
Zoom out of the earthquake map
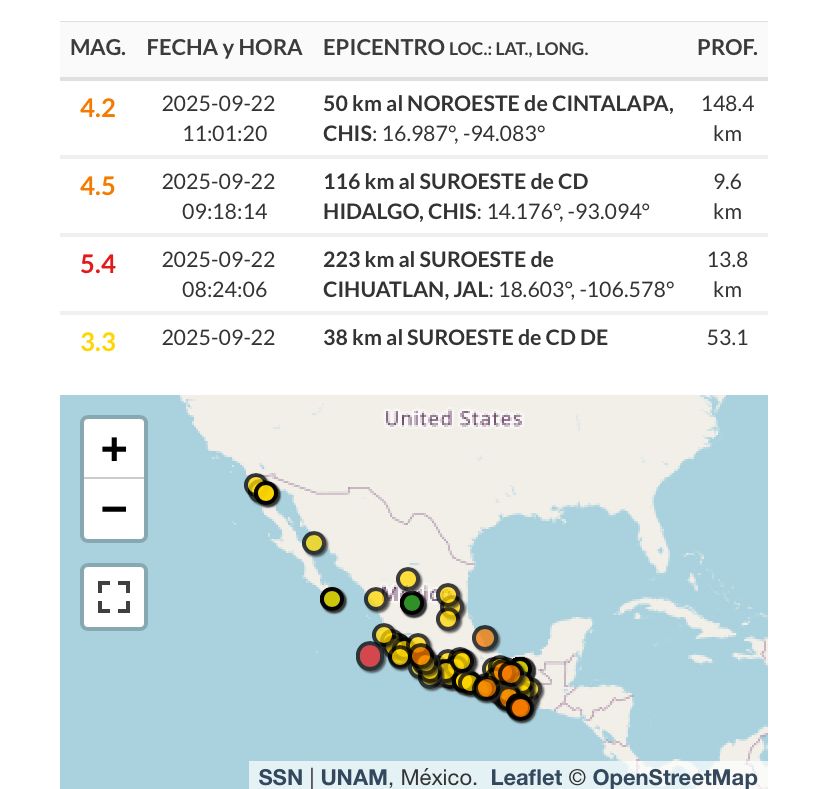[114, 509]
